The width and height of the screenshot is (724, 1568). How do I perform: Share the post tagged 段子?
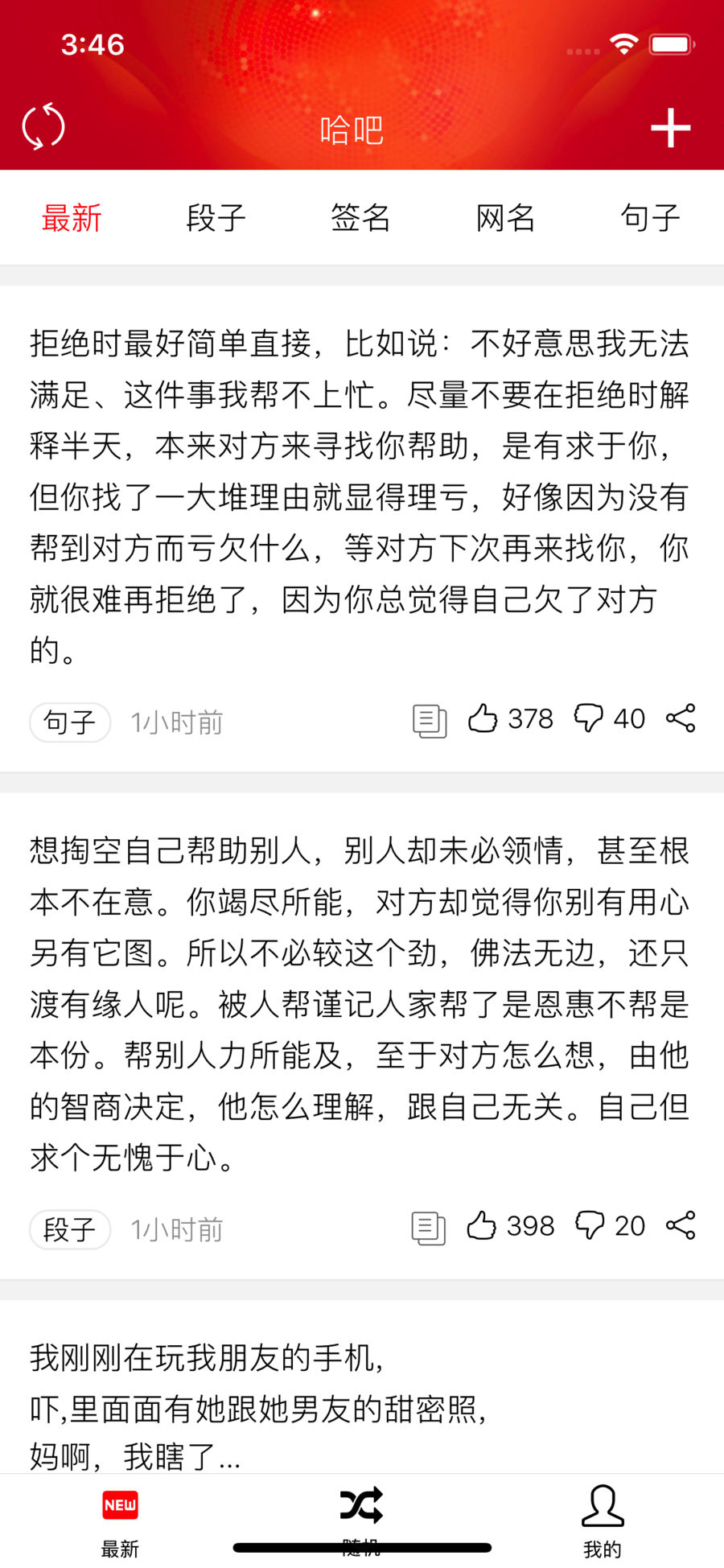point(681,1226)
